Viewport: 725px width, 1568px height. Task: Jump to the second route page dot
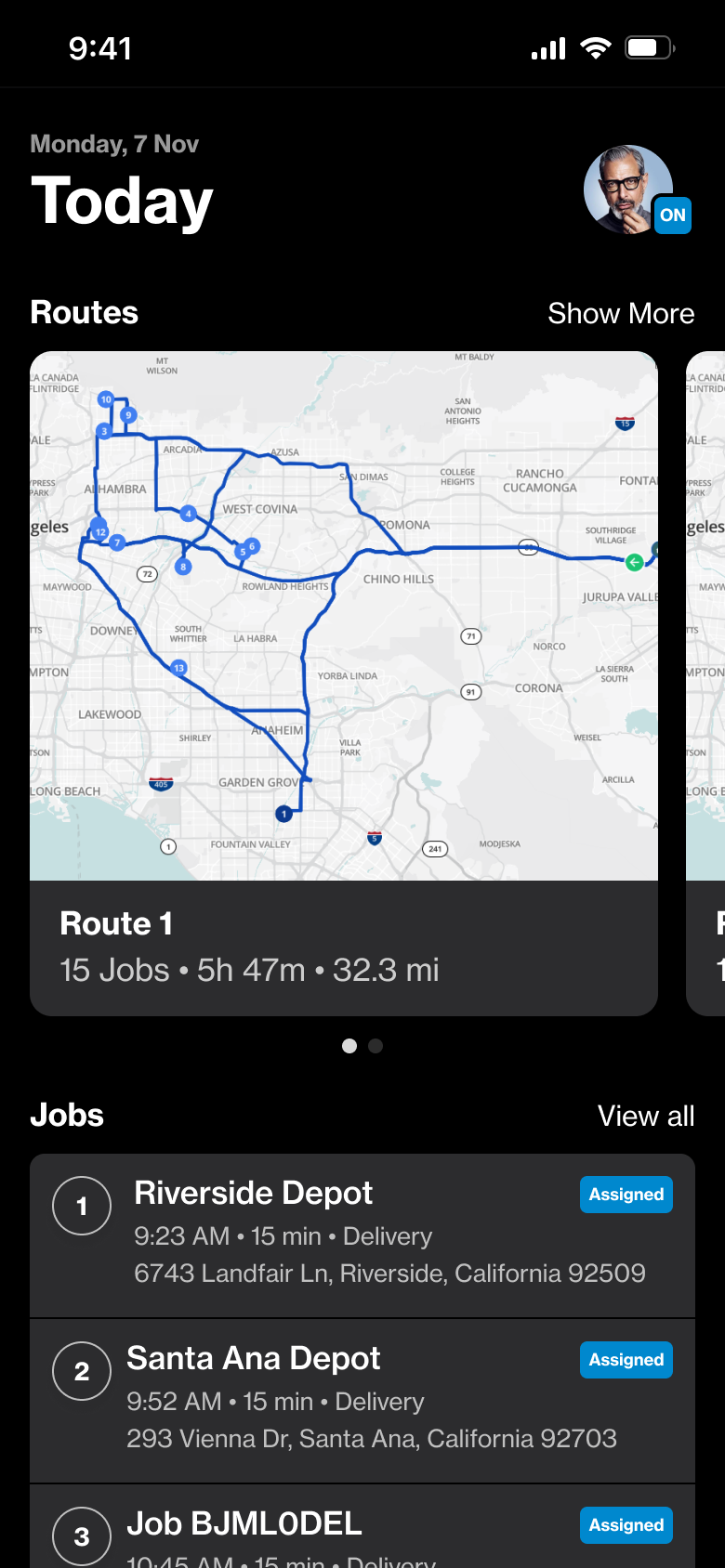[x=376, y=1046]
